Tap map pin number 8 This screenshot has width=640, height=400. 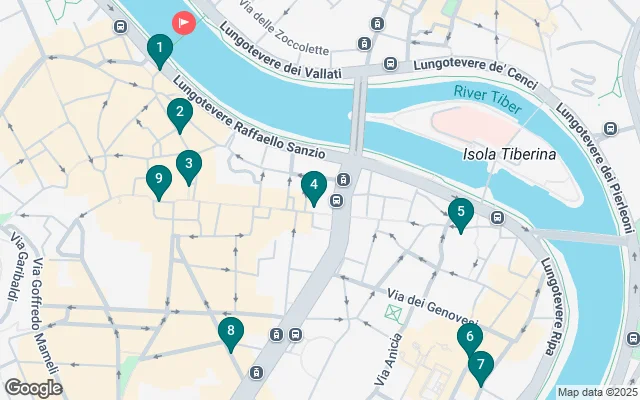pyautogui.click(x=231, y=331)
